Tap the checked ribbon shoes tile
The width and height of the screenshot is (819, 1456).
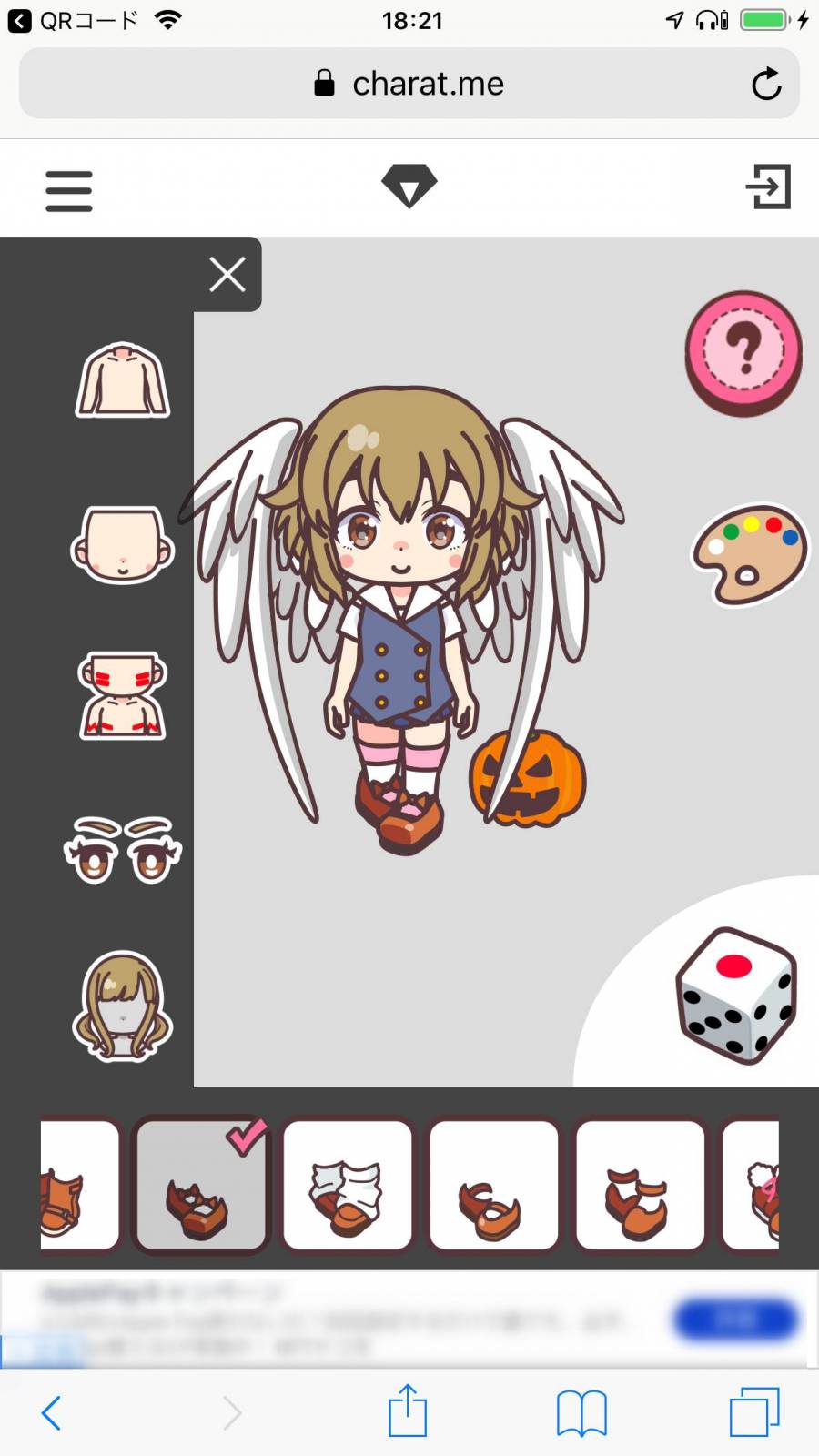(x=200, y=1186)
